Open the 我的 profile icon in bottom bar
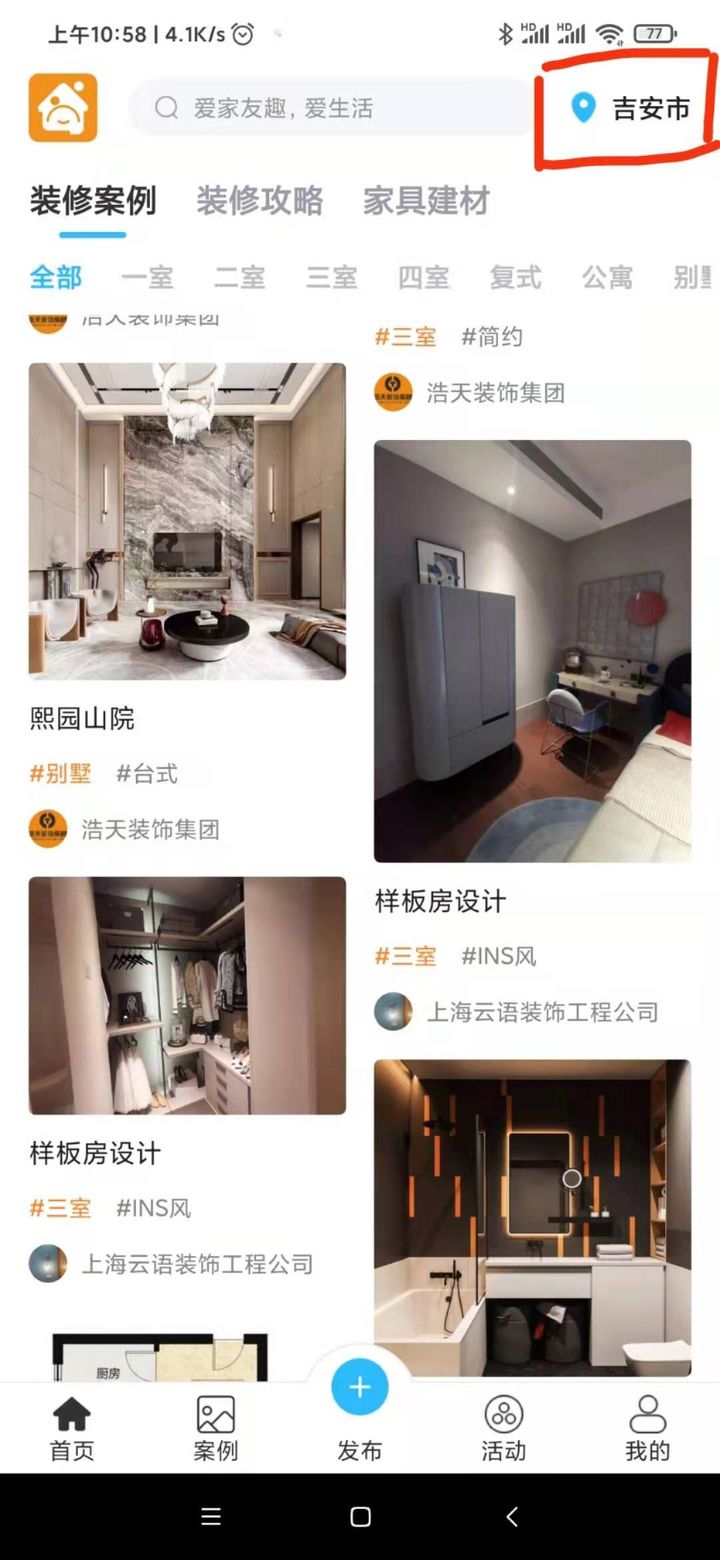 pyautogui.click(x=647, y=1413)
